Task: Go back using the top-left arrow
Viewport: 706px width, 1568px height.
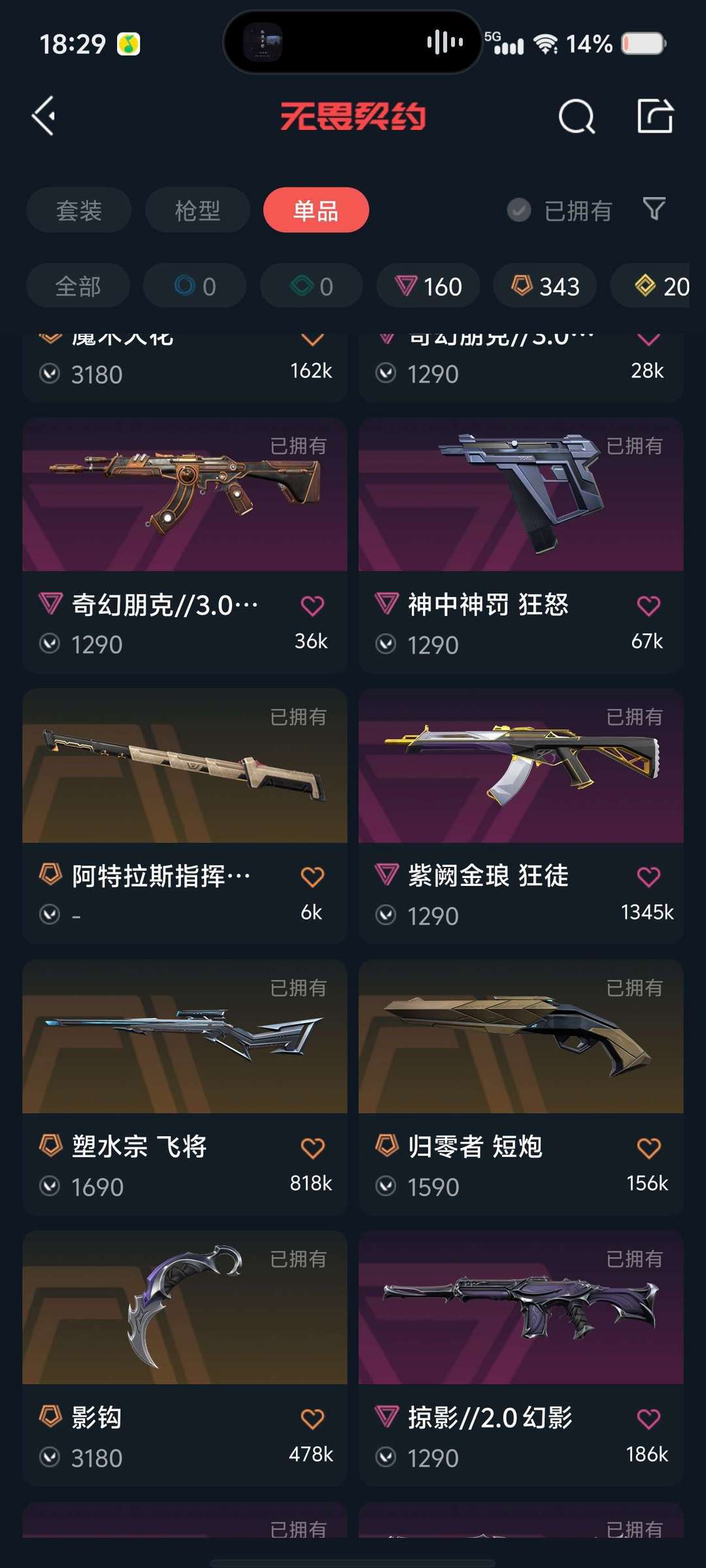Action: (x=44, y=116)
